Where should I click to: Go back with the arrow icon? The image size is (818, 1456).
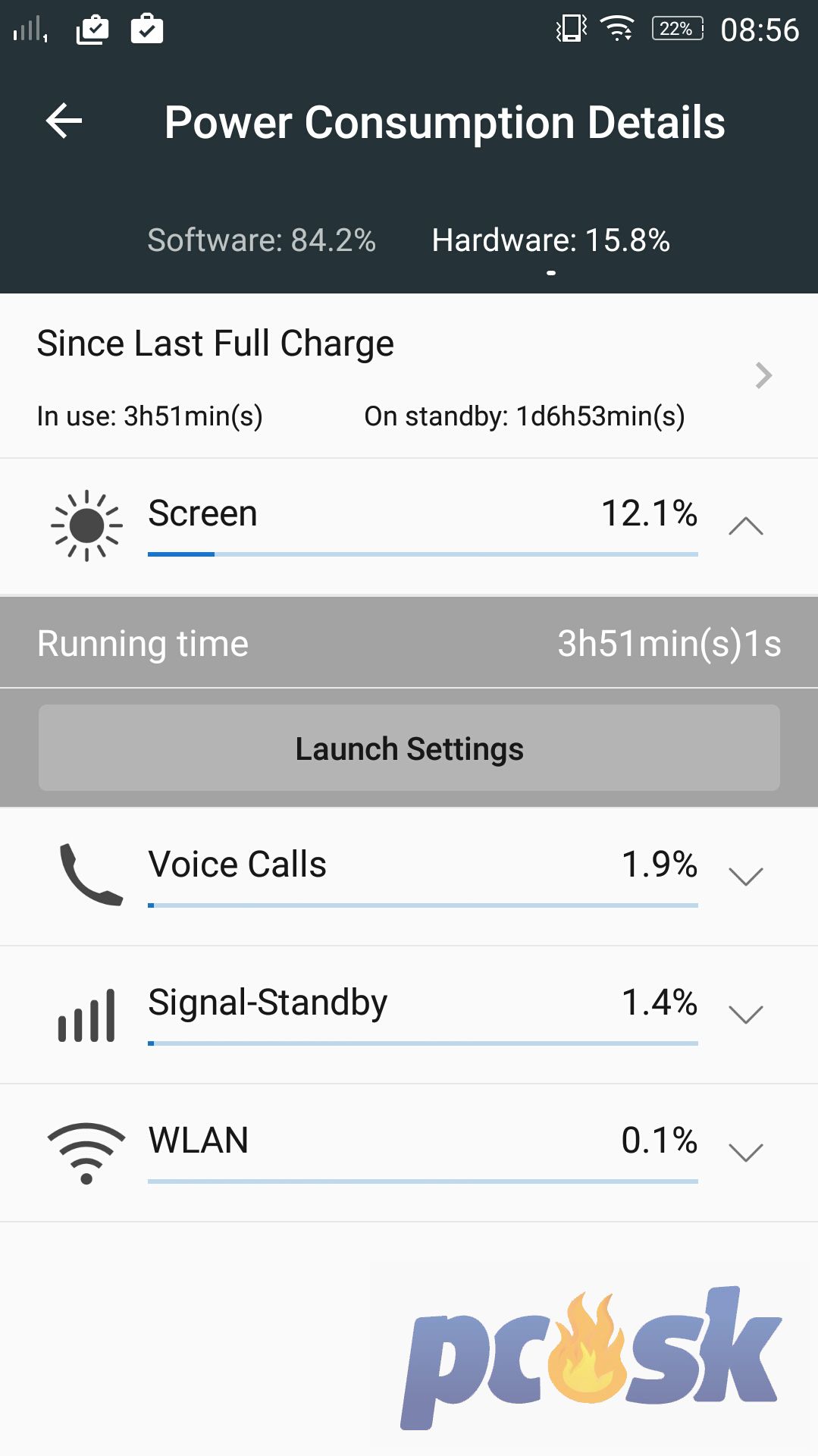tap(64, 121)
